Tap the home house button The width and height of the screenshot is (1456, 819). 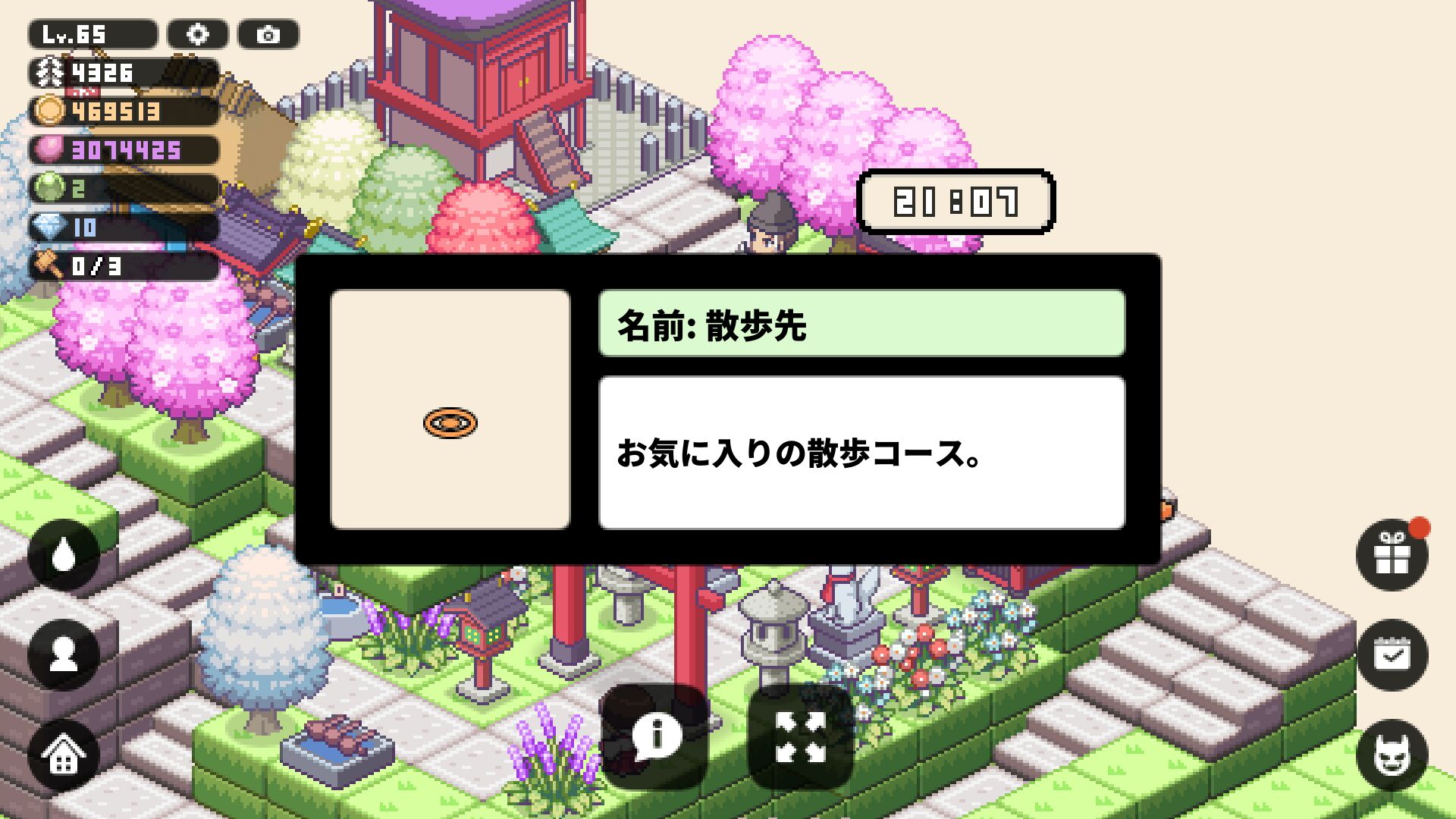64,755
